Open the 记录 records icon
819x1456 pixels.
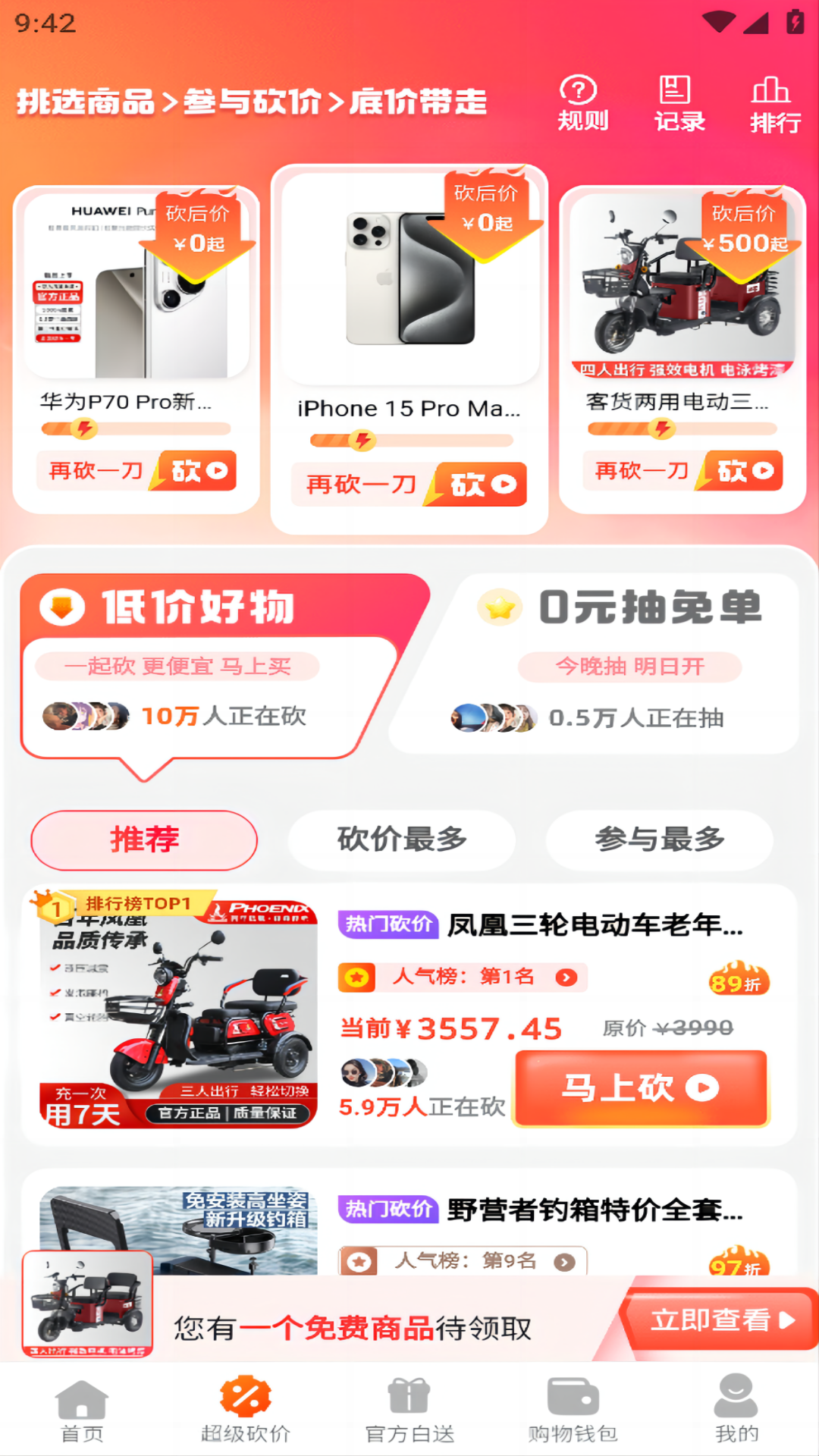tap(679, 103)
